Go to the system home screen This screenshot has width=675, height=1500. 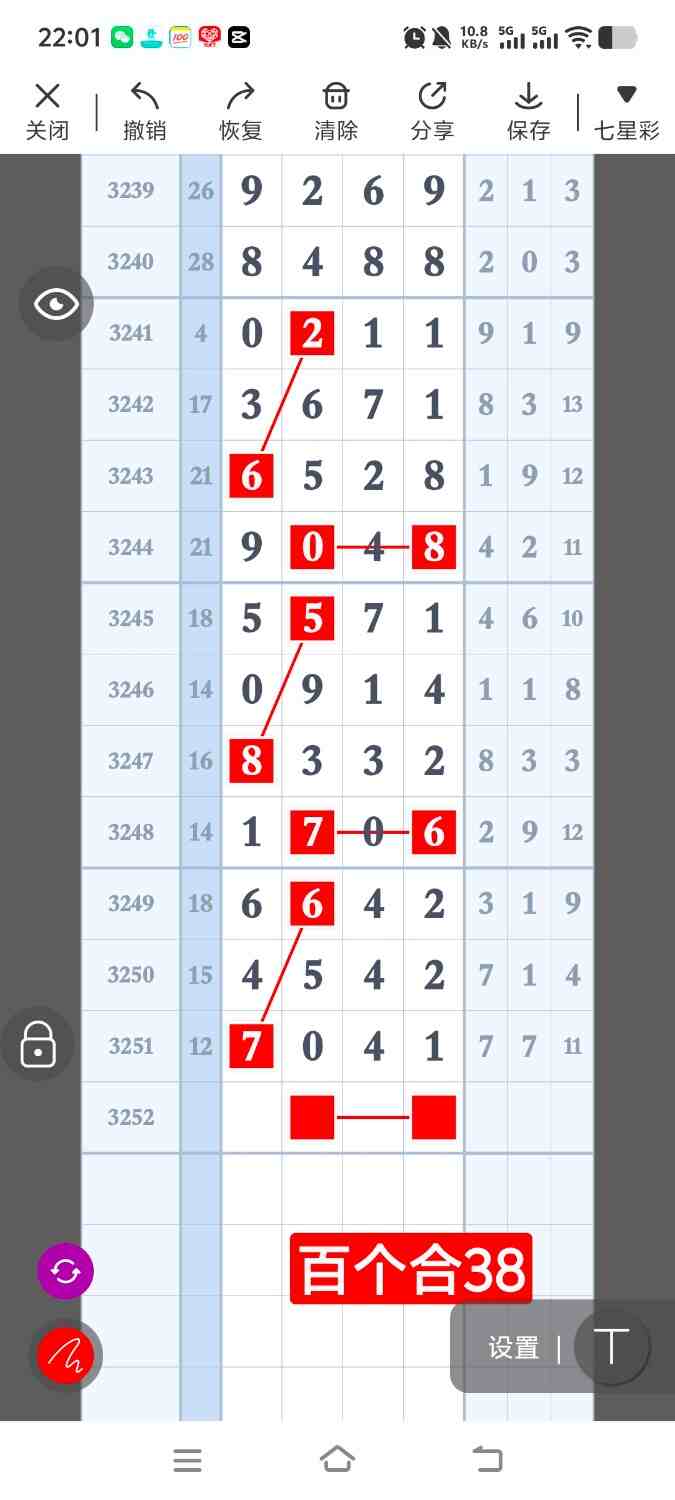(337, 1460)
